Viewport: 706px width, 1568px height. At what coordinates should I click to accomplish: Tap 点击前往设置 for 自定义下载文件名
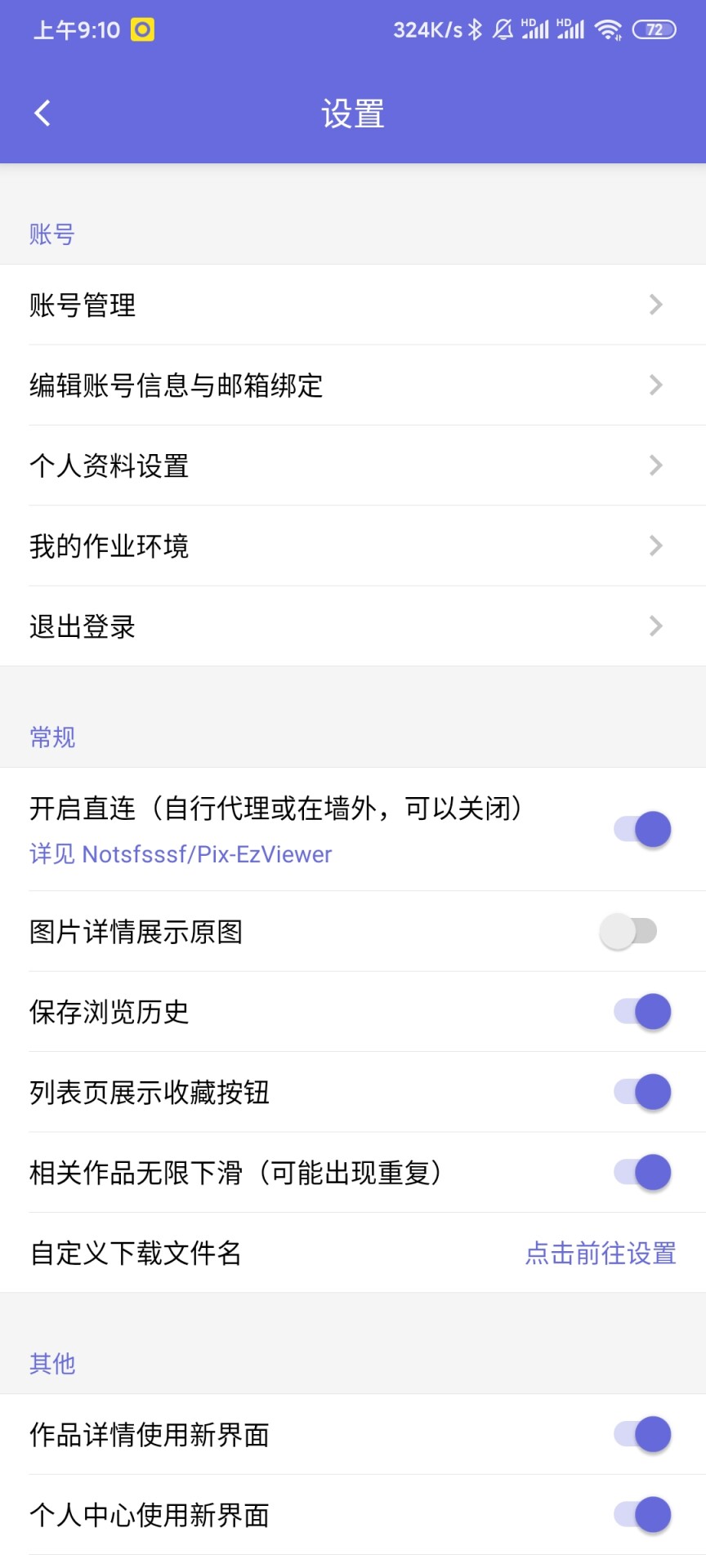click(600, 1253)
